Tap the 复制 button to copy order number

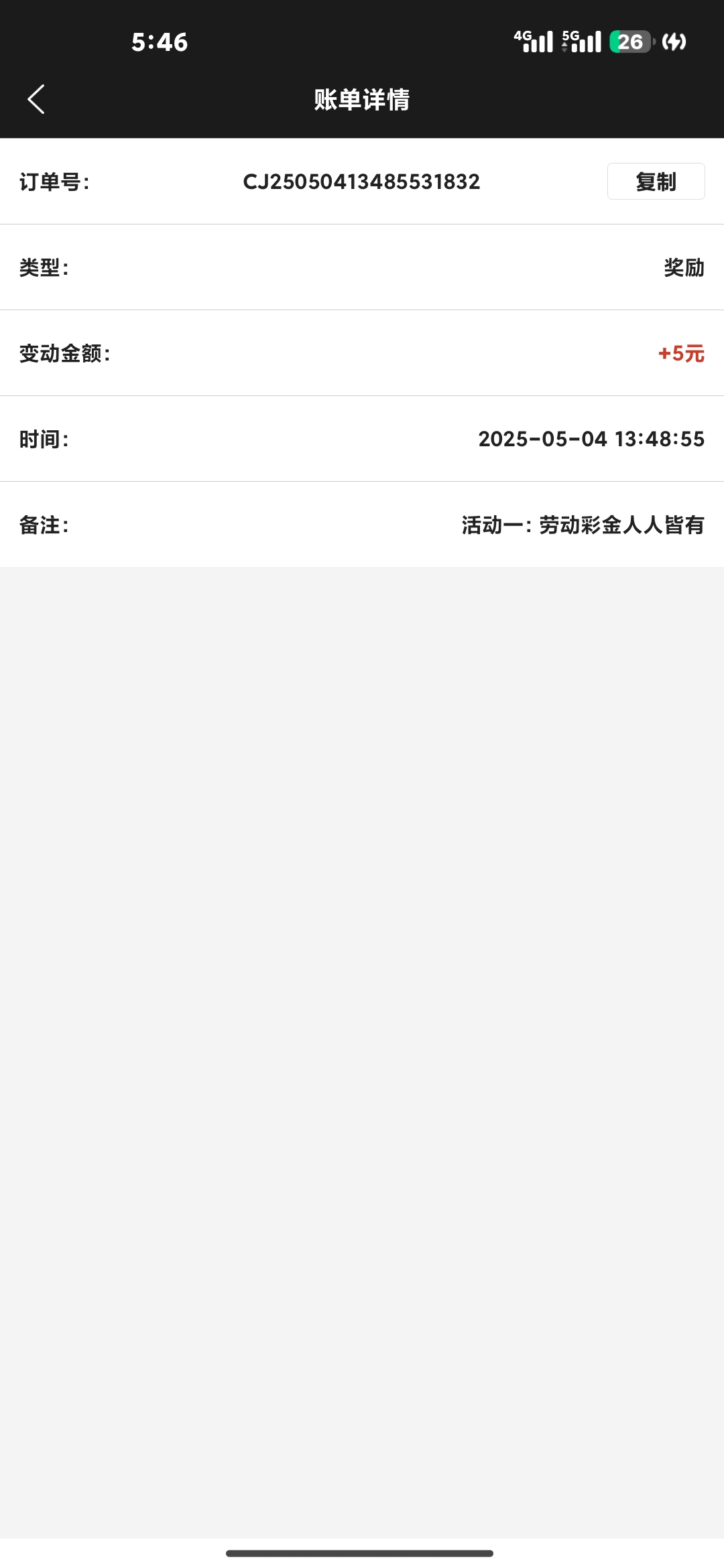[656, 181]
